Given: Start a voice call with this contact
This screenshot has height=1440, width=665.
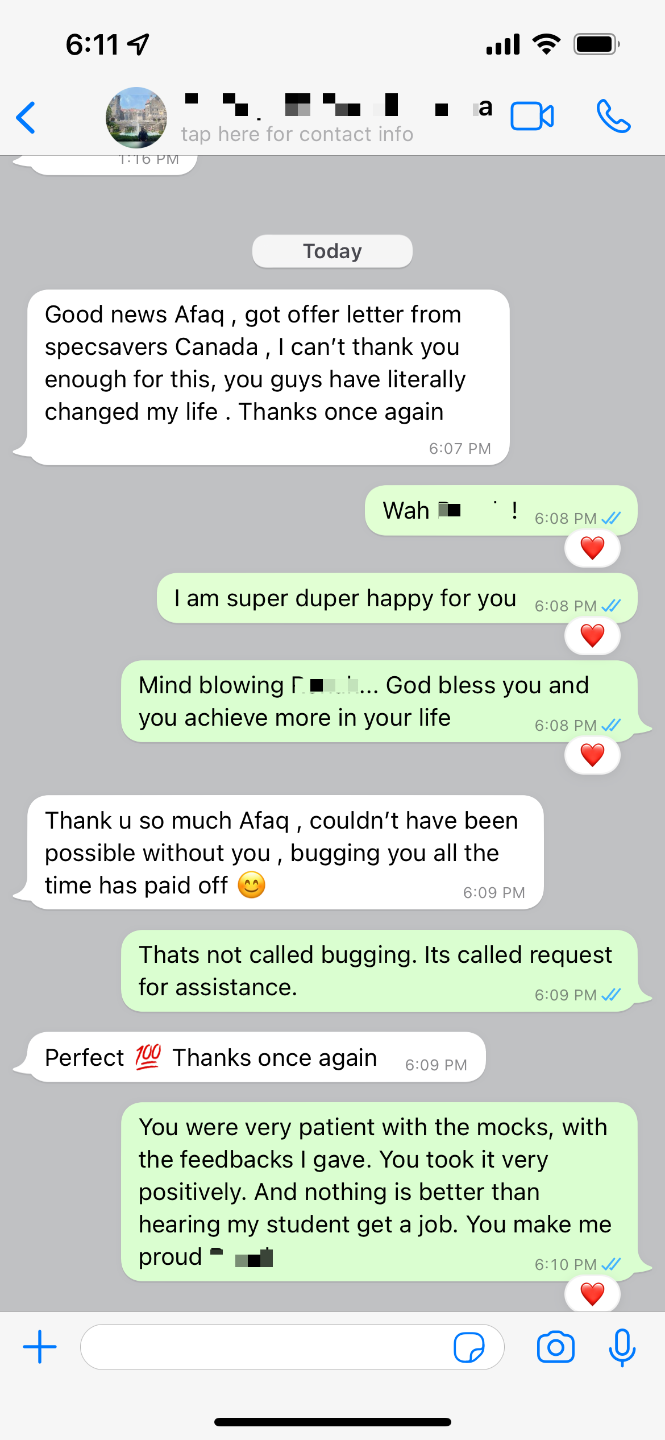Looking at the screenshot, I should [613, 117].
